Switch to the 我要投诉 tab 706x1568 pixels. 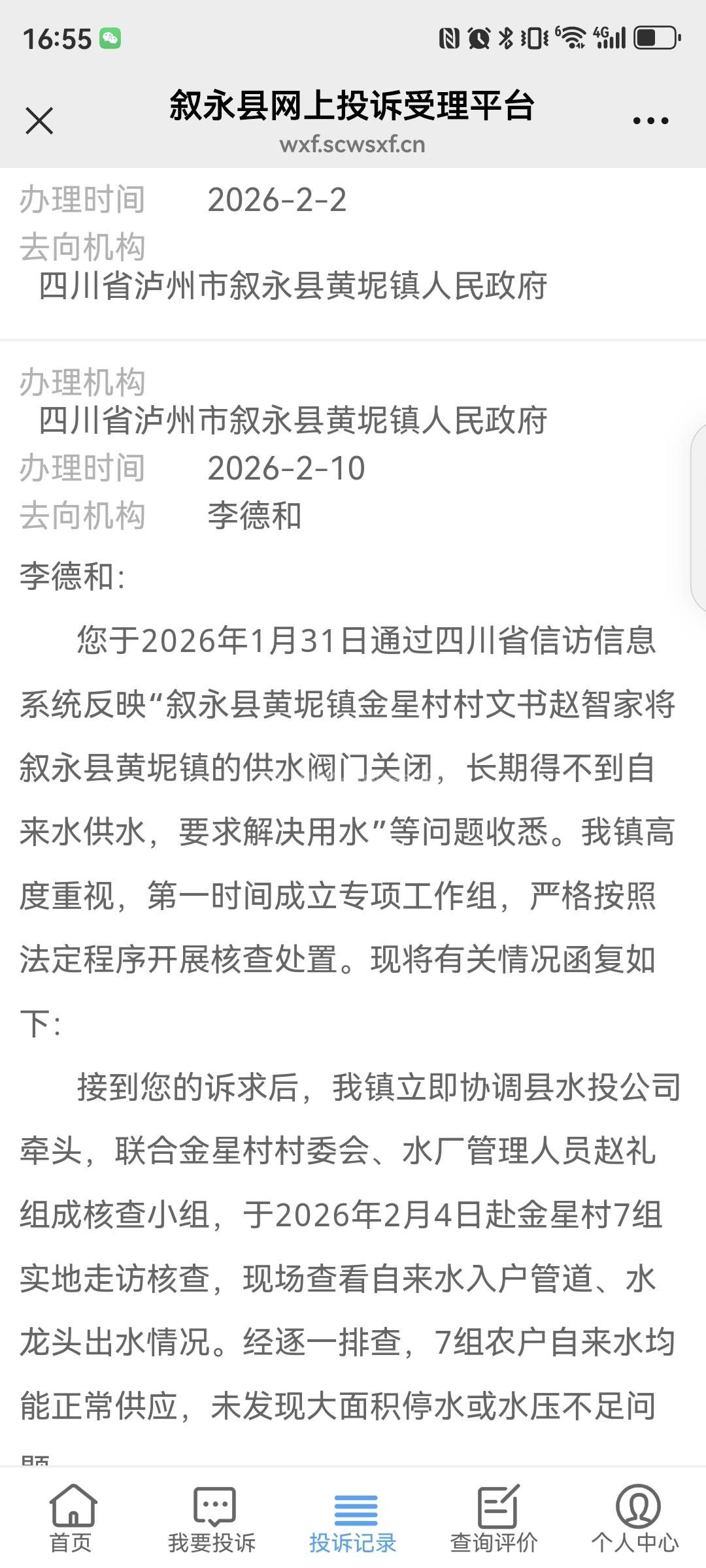pos(212,1518)
